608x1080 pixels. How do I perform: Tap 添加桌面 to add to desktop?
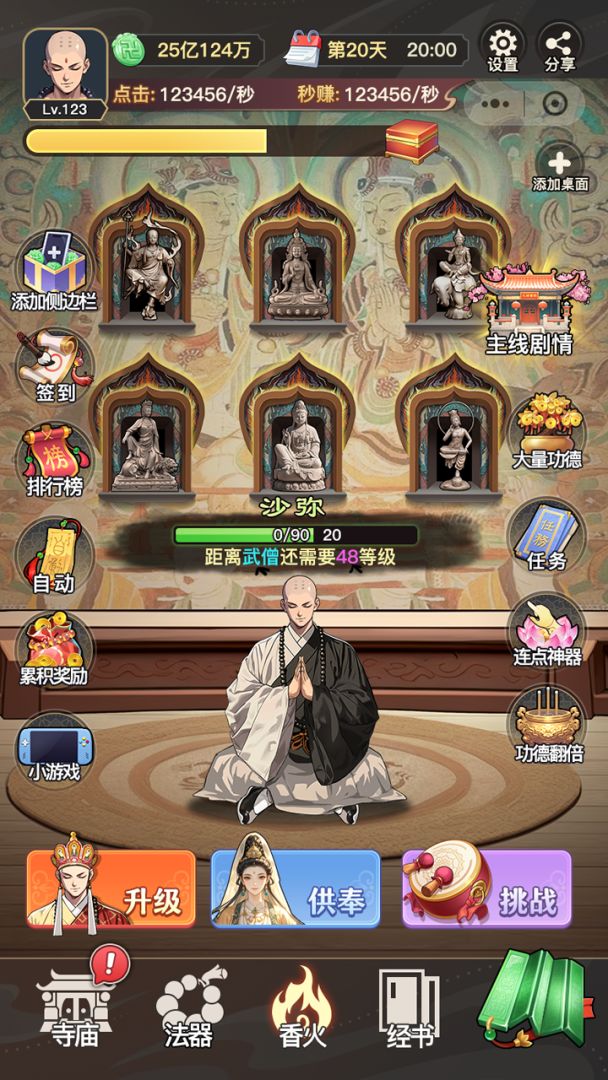(x=559, y=167)
